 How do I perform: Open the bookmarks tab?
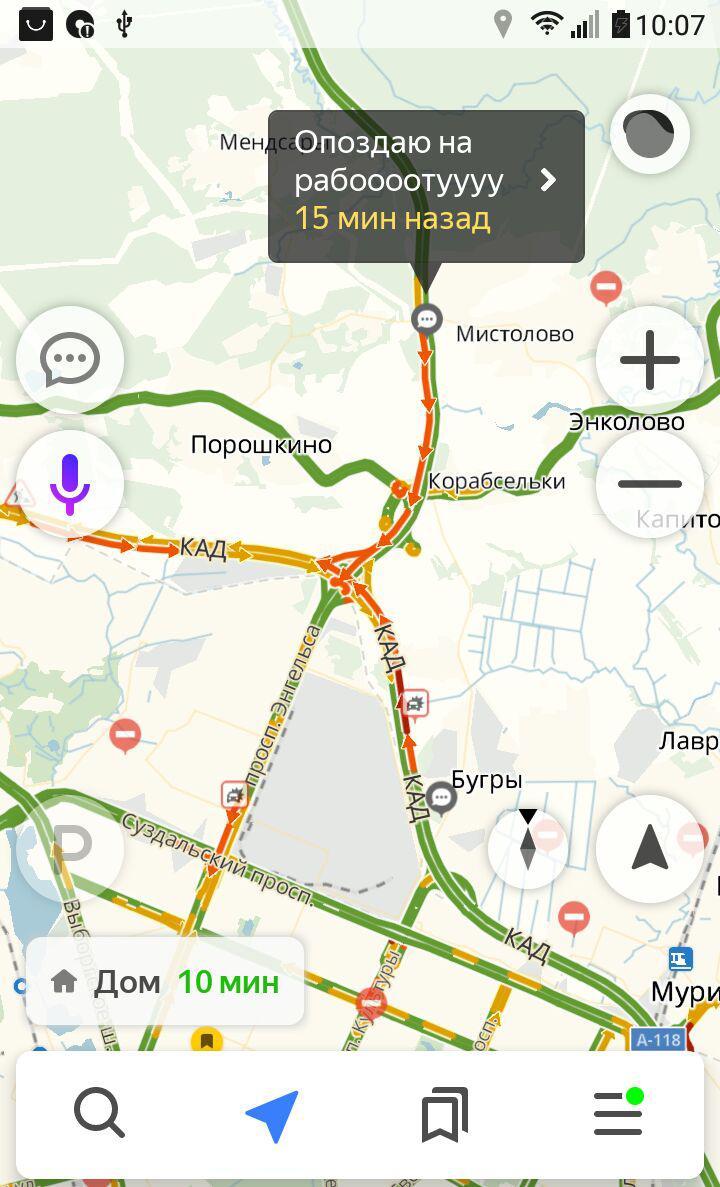445,1115
